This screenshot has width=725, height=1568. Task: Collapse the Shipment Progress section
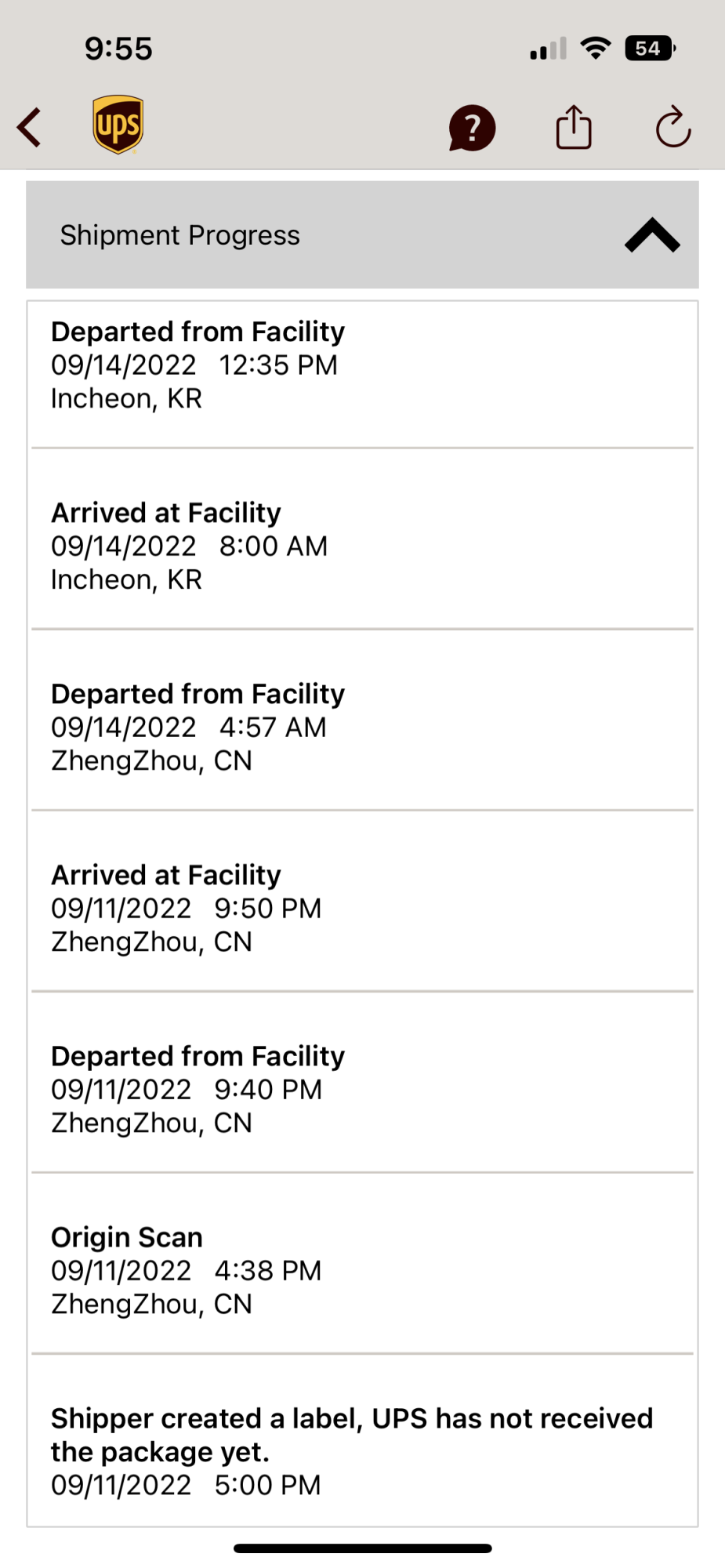coord(651,235)
